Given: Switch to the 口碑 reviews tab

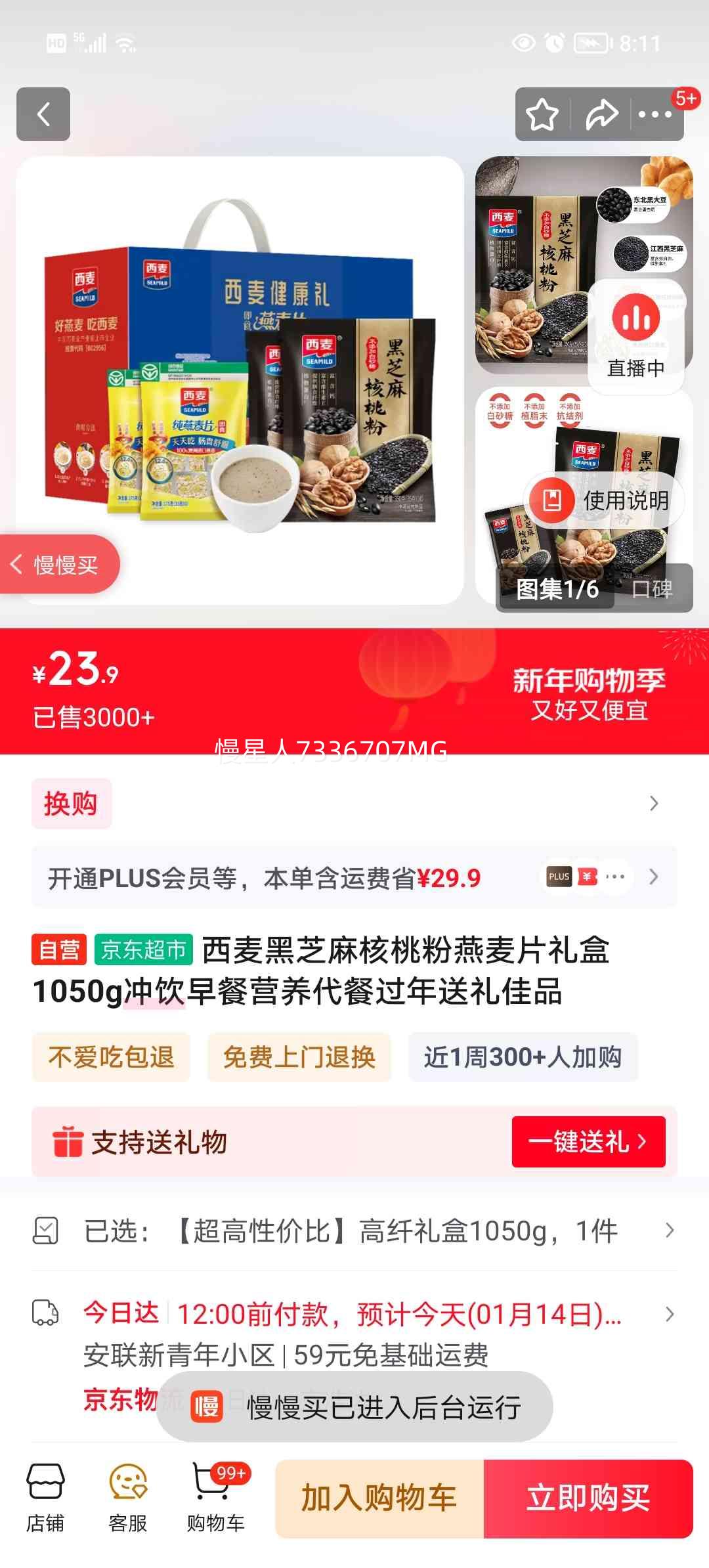Looking at the screenshot, I should (x=653, y=589).
